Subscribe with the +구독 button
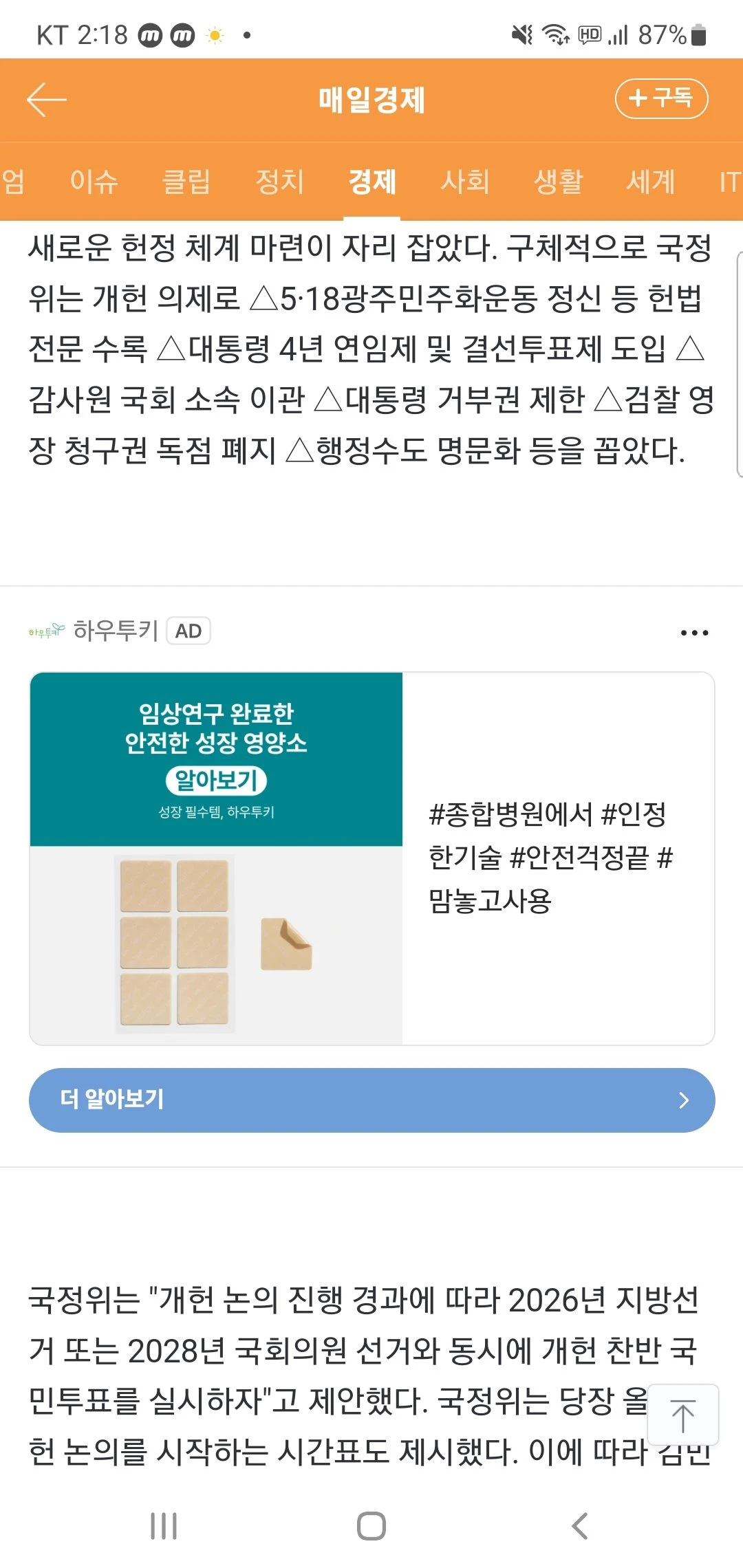The width and height of the screenshot is (743, 1568). point(661,98)
